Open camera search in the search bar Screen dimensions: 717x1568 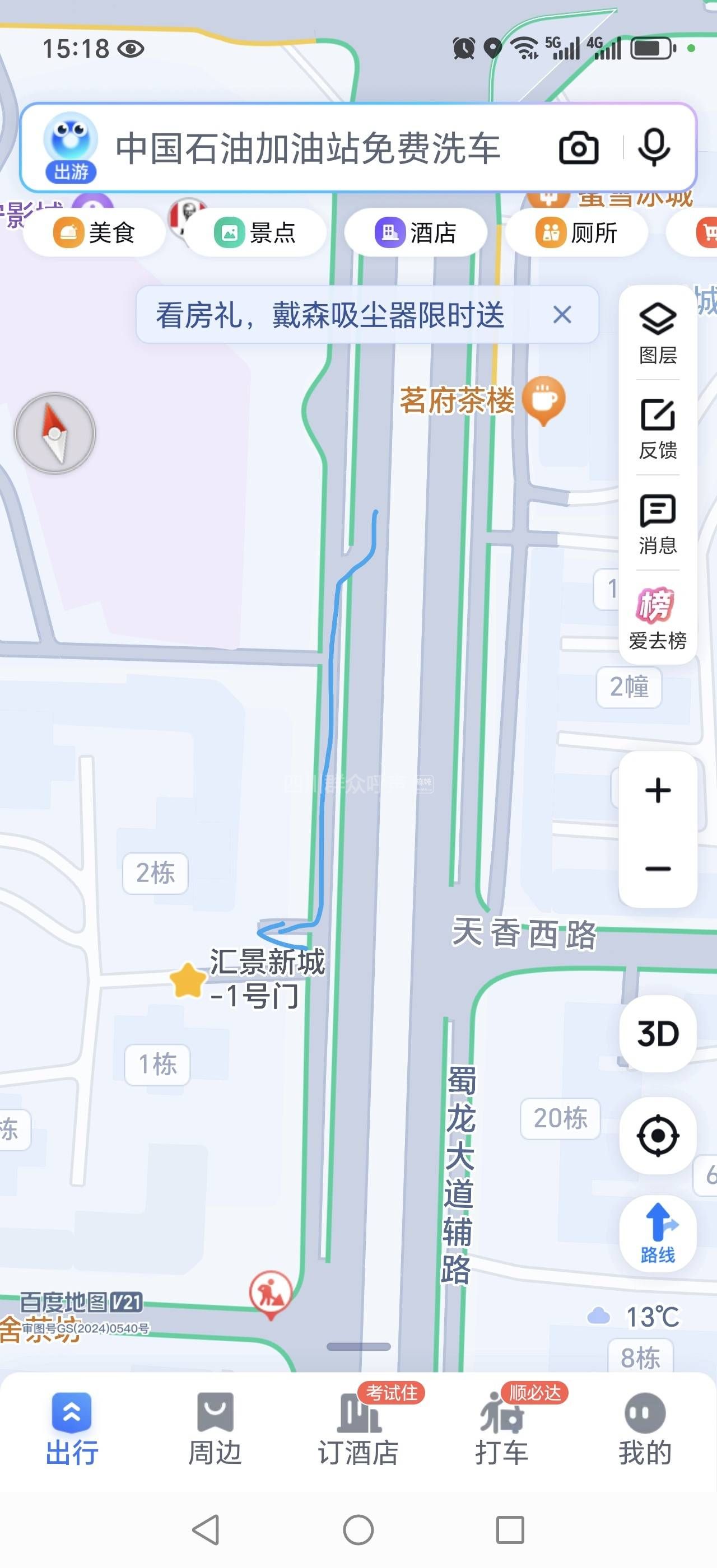pyautogui.click(x=578, y=148)
